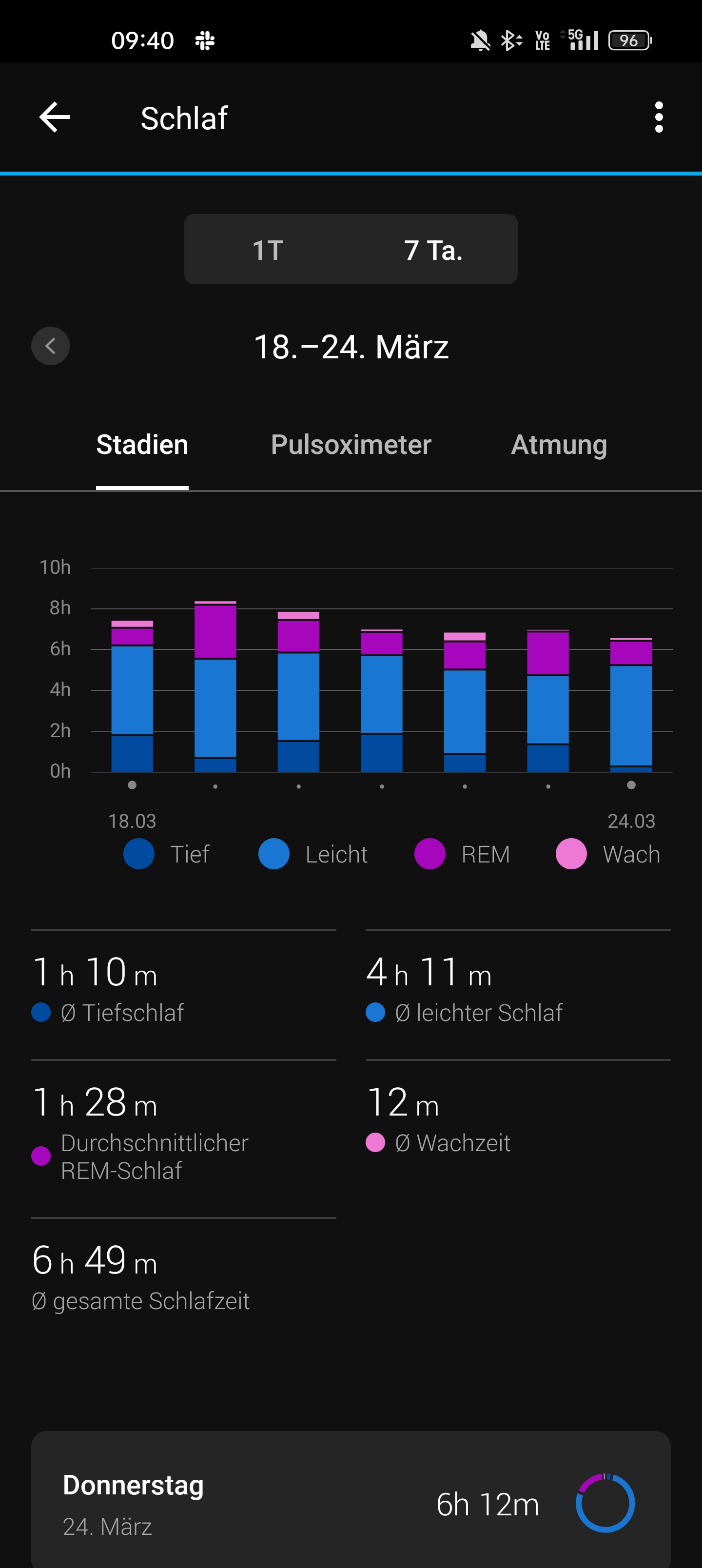The width and height of the screenshot is (702, 1568).
Task: Tap the donut chart on the Donnerstag card
Action: coord(604,1502)
